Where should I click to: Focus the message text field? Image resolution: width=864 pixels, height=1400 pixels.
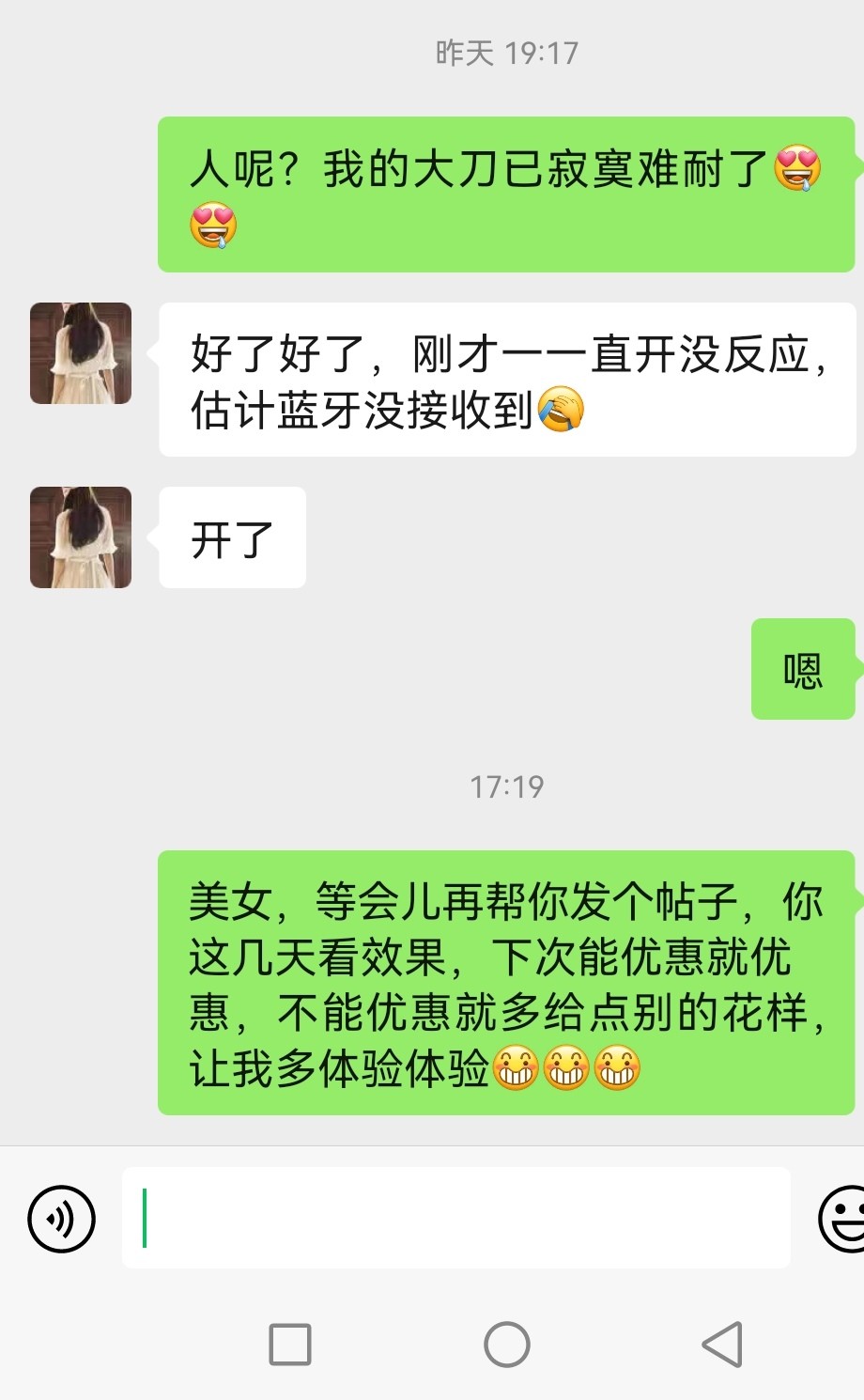click(455, 1219)
